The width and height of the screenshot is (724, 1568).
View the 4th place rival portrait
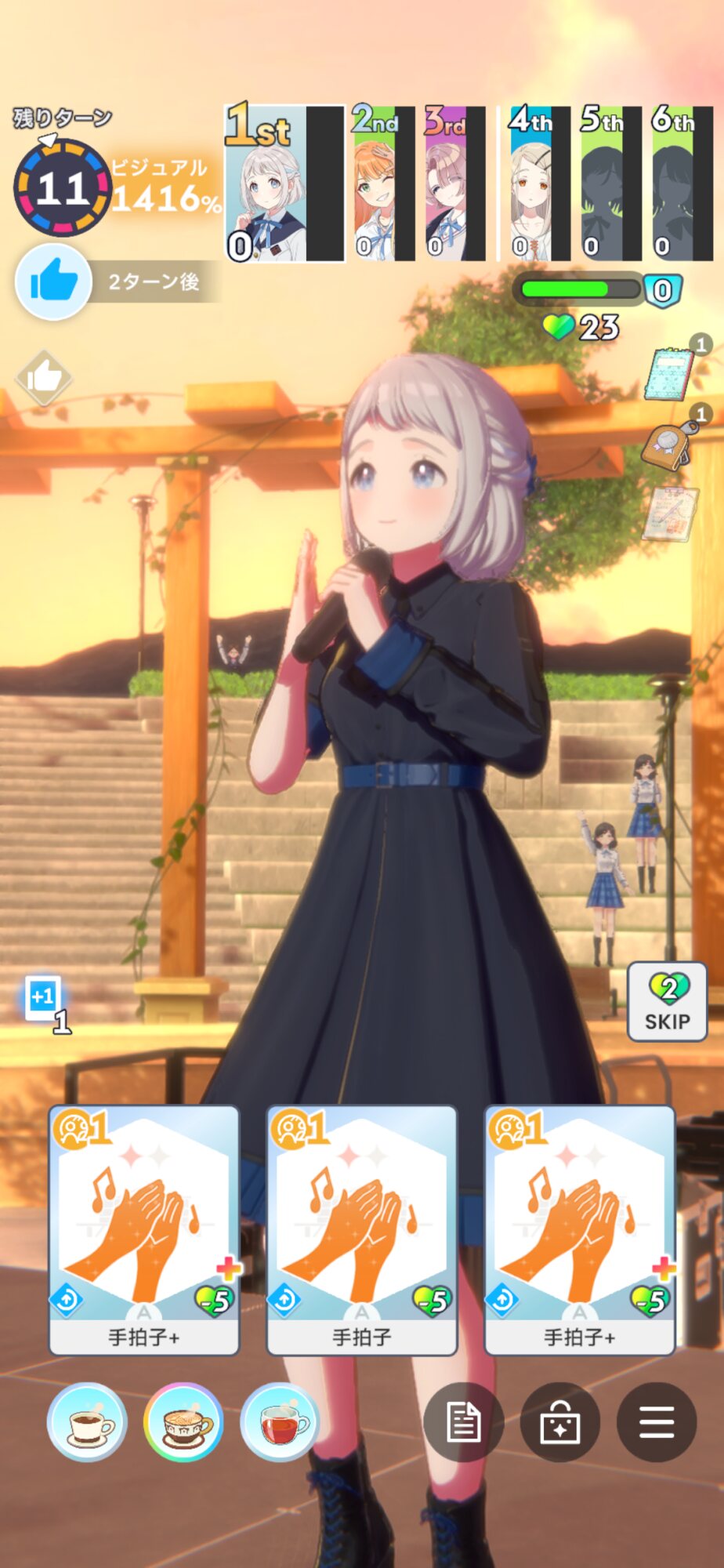(x=540, y=183)
